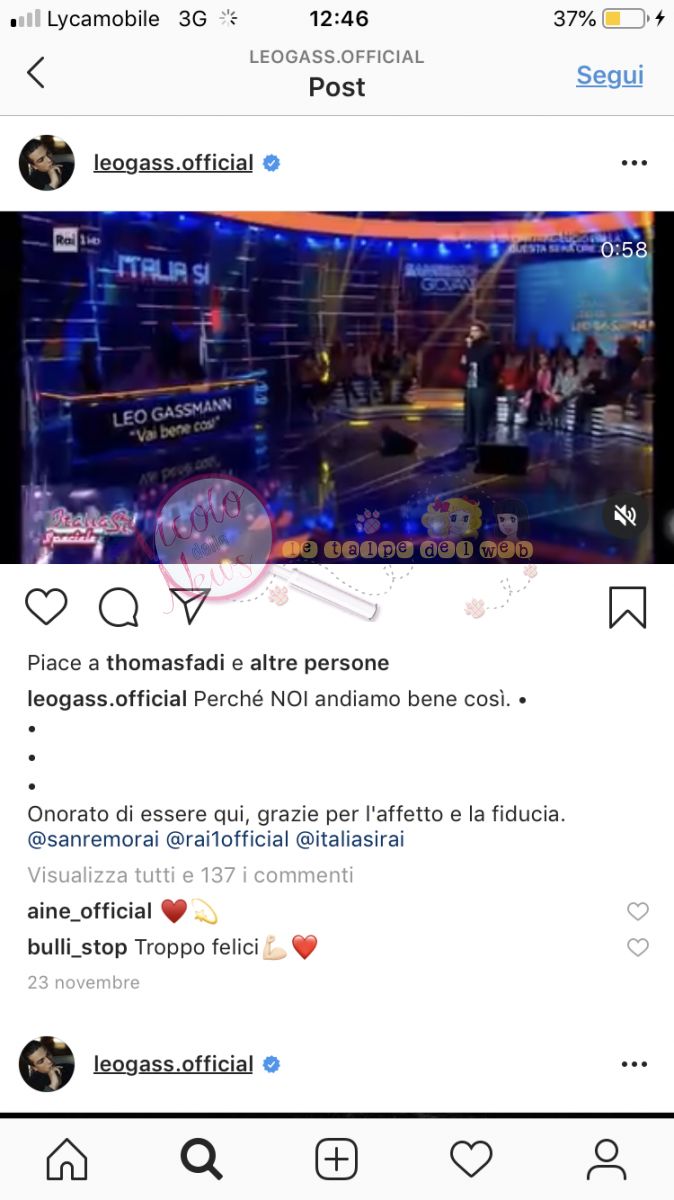Viewport: 674px width, 1200px height.
Task: Open the @sanremorai mention
Action: coord(92,839)
